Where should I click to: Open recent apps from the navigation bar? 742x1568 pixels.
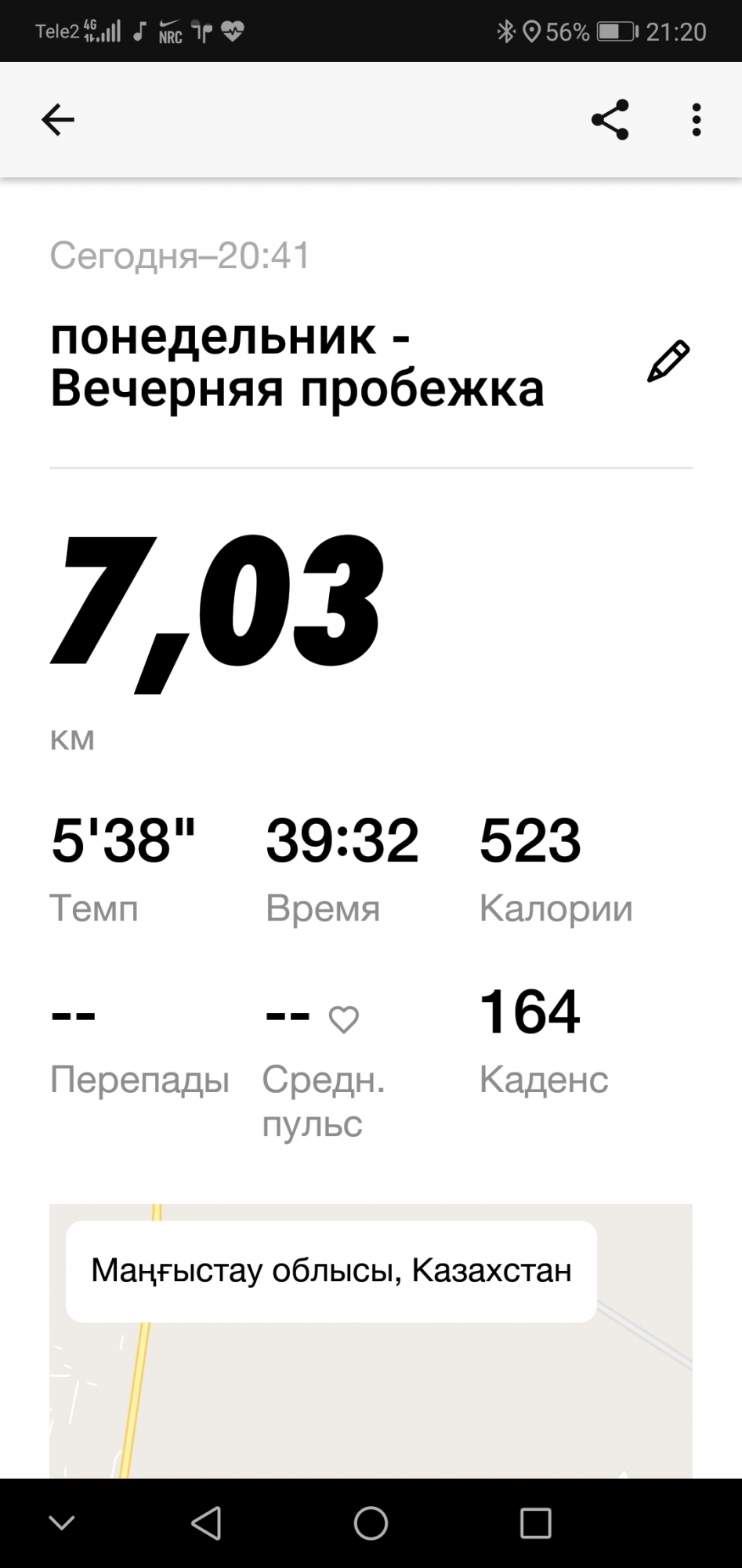click(536, 1523)
